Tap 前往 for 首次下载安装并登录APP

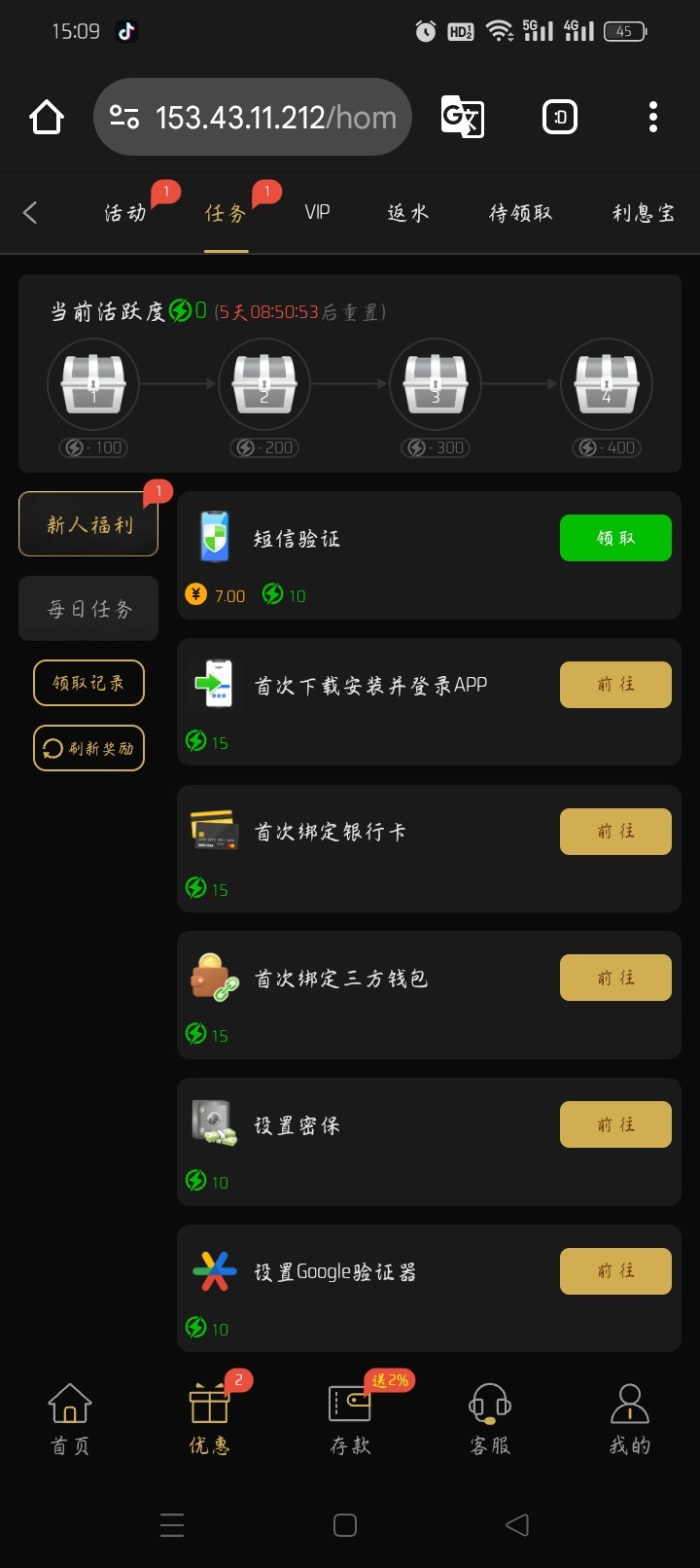[615, 685]
